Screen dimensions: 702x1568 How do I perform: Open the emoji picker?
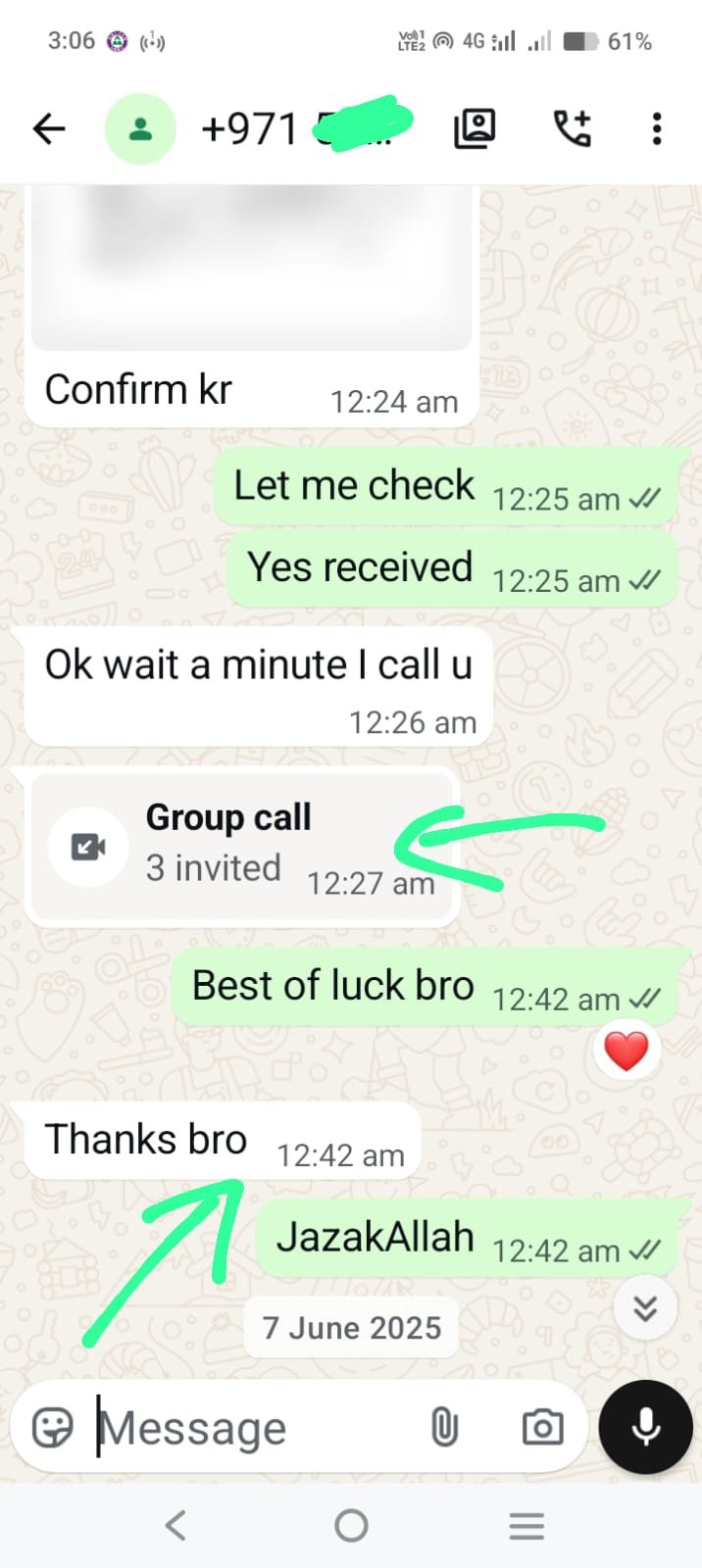[53, 1428]
